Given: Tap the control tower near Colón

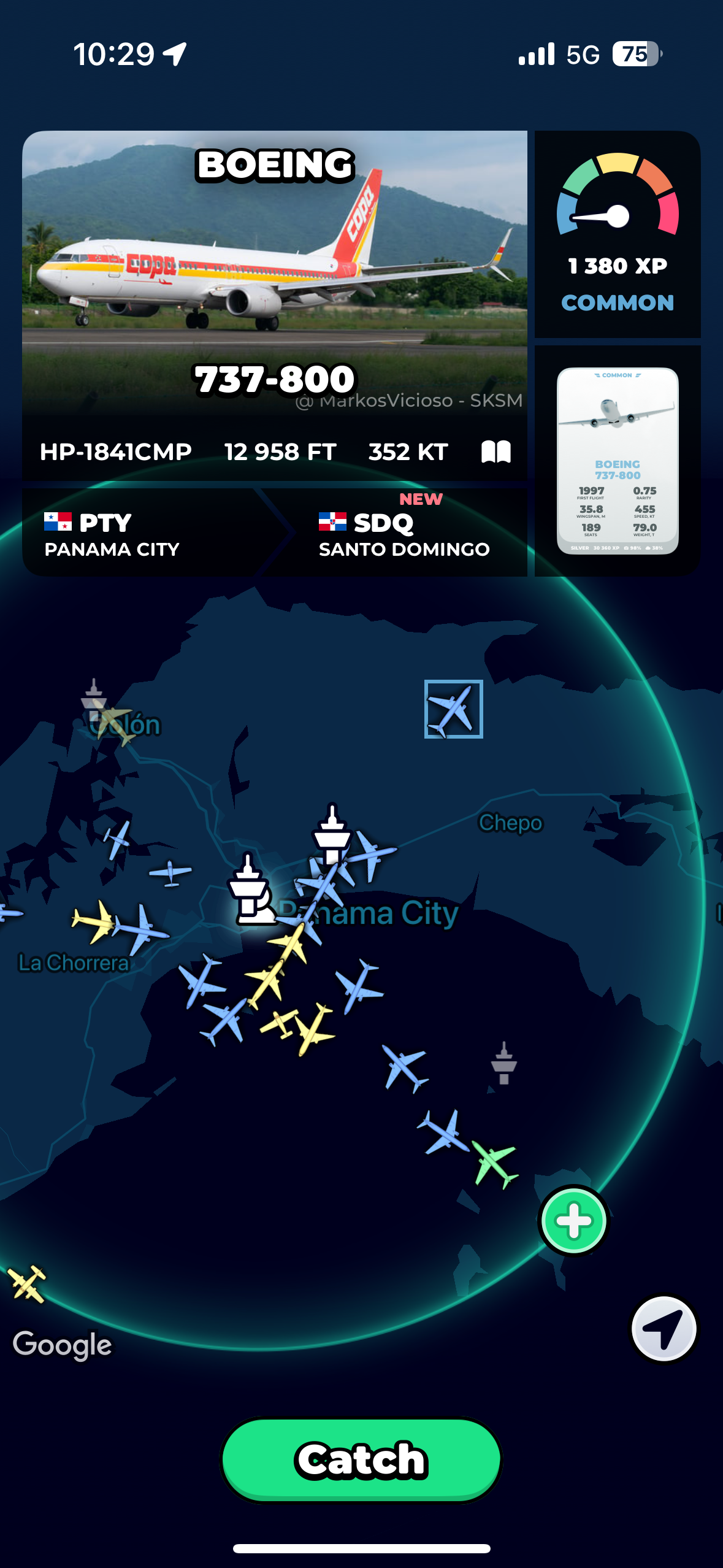Looking at the screenshot, I should [x=94, y=698].
